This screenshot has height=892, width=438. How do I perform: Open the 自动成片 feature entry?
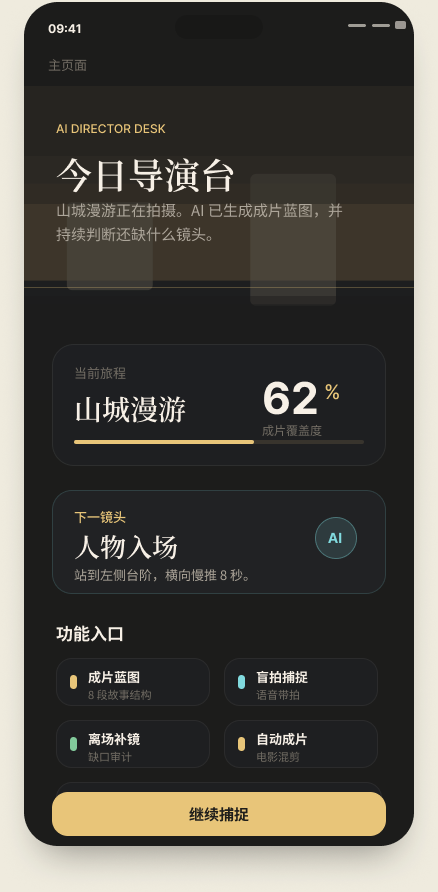(301, 744)
